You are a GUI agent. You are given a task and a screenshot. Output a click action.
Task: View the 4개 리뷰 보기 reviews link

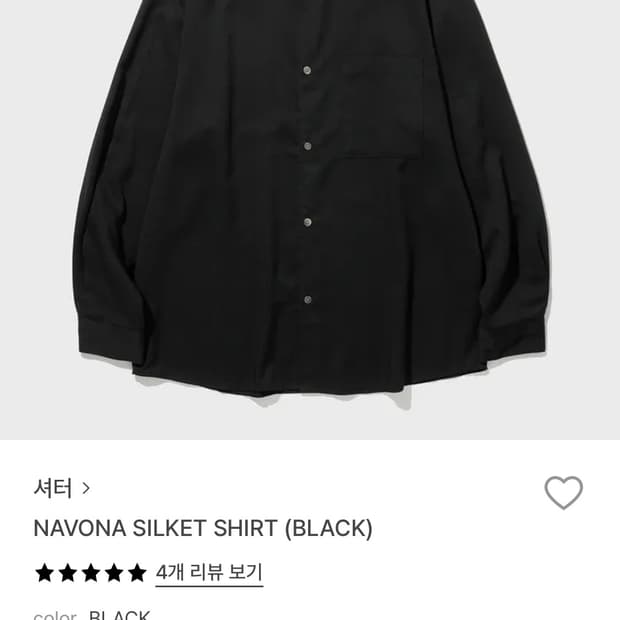(x=209, y=573)
